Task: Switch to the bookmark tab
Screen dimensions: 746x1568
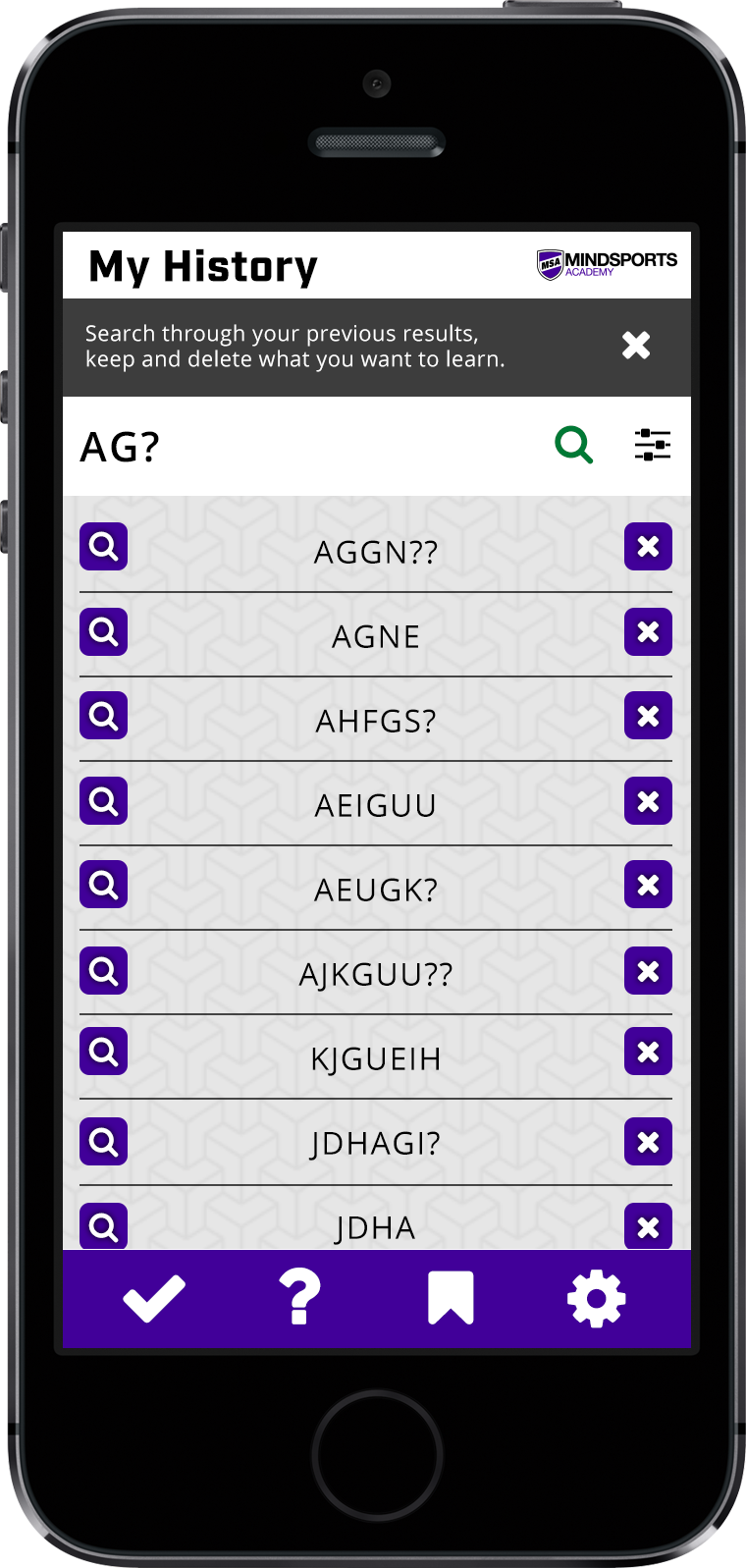Action: coord(451,1298)
